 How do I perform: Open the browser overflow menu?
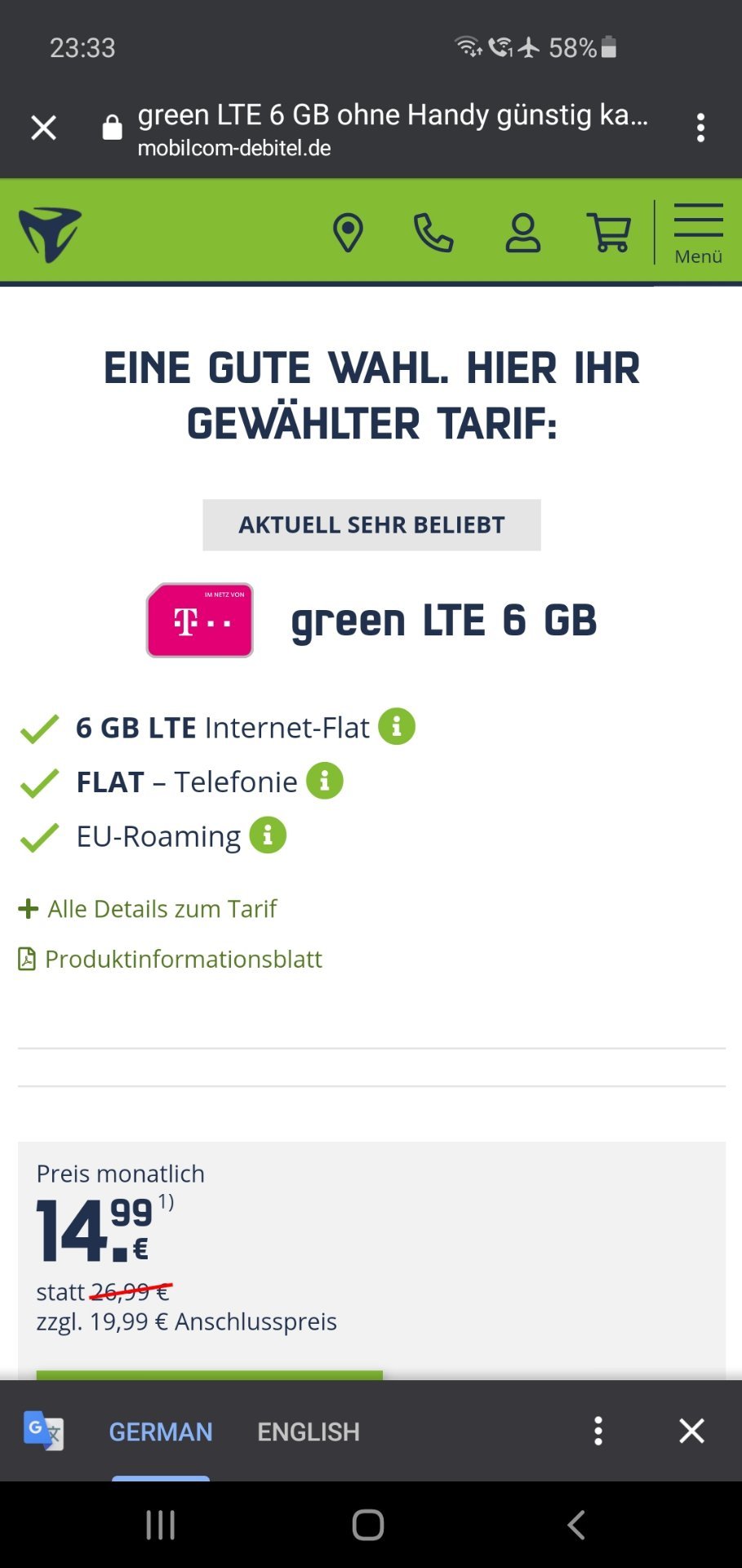[x=700, y=127]
